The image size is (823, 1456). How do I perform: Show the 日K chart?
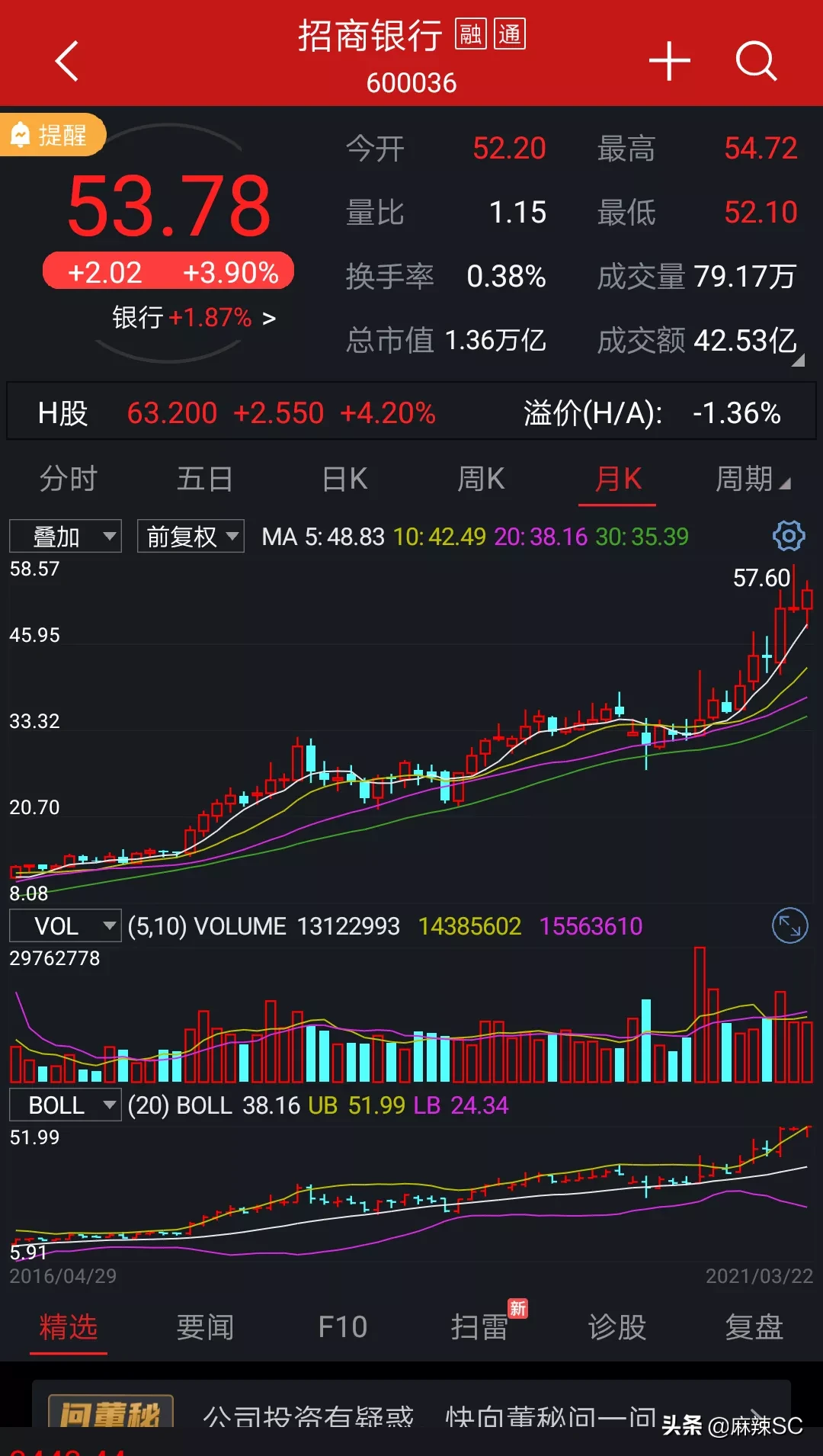tap(344, 479)
